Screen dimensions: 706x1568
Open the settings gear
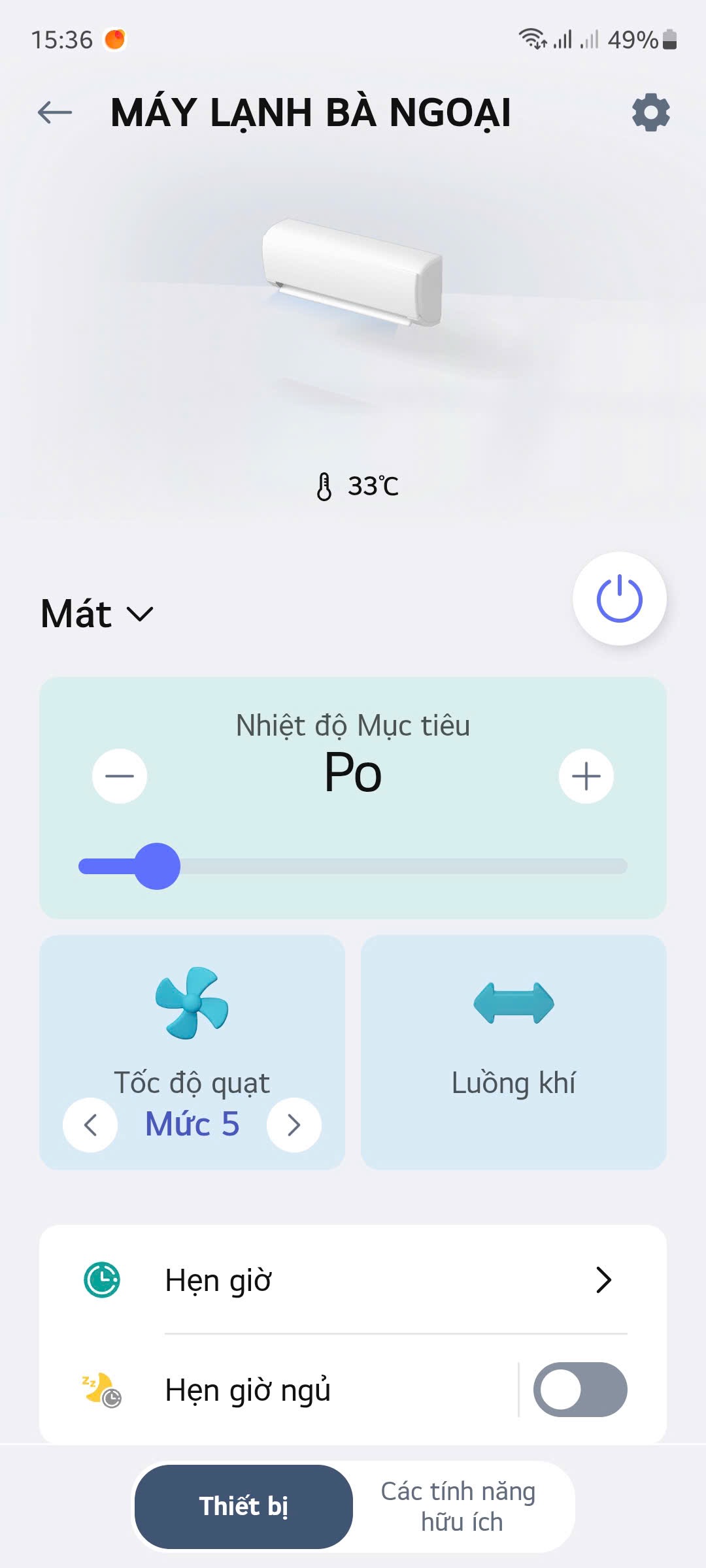[650, 113]
